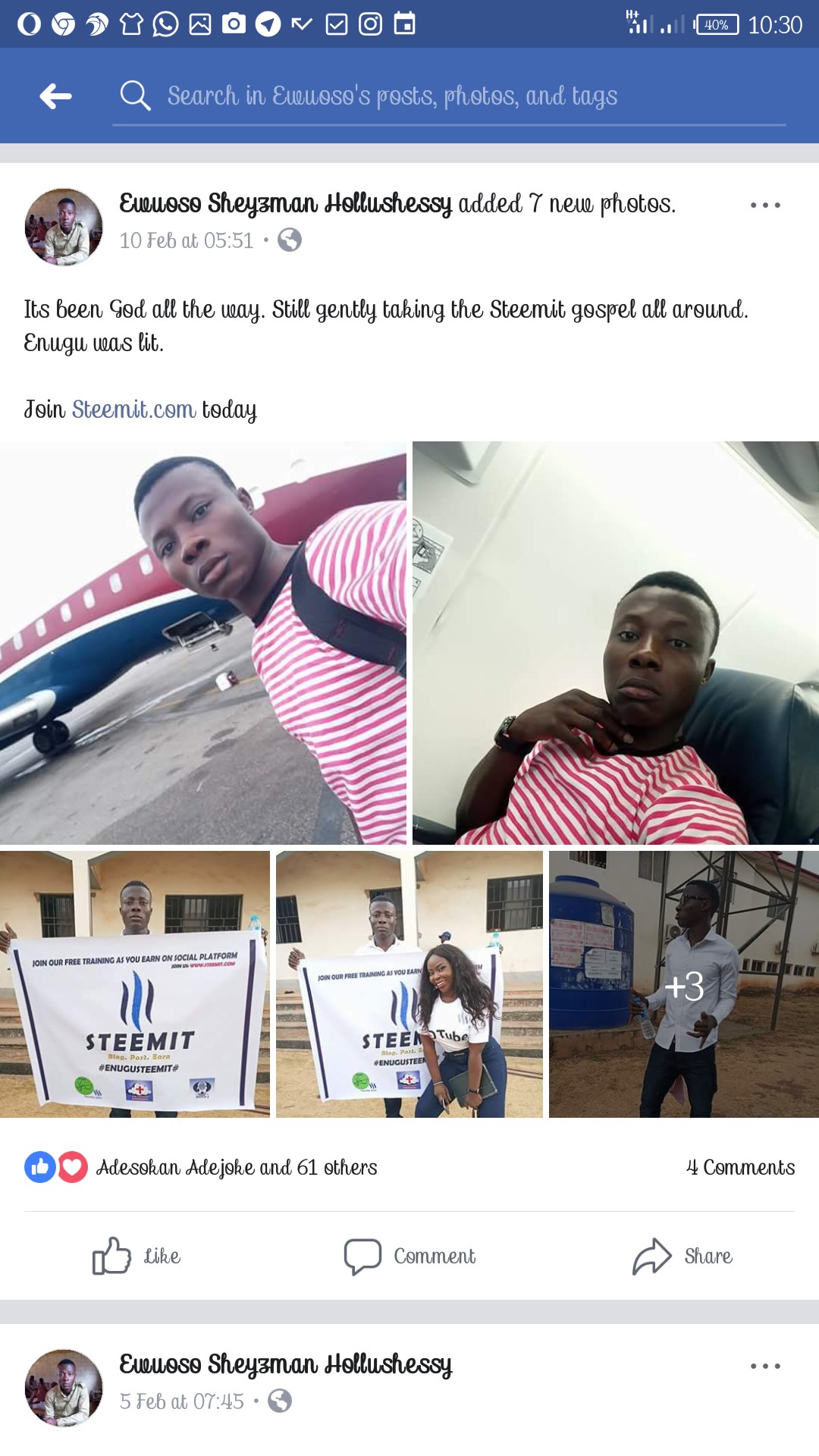Open profile picture on the 10 Feb post
The image size is (819, 1456).
point(64,227)
